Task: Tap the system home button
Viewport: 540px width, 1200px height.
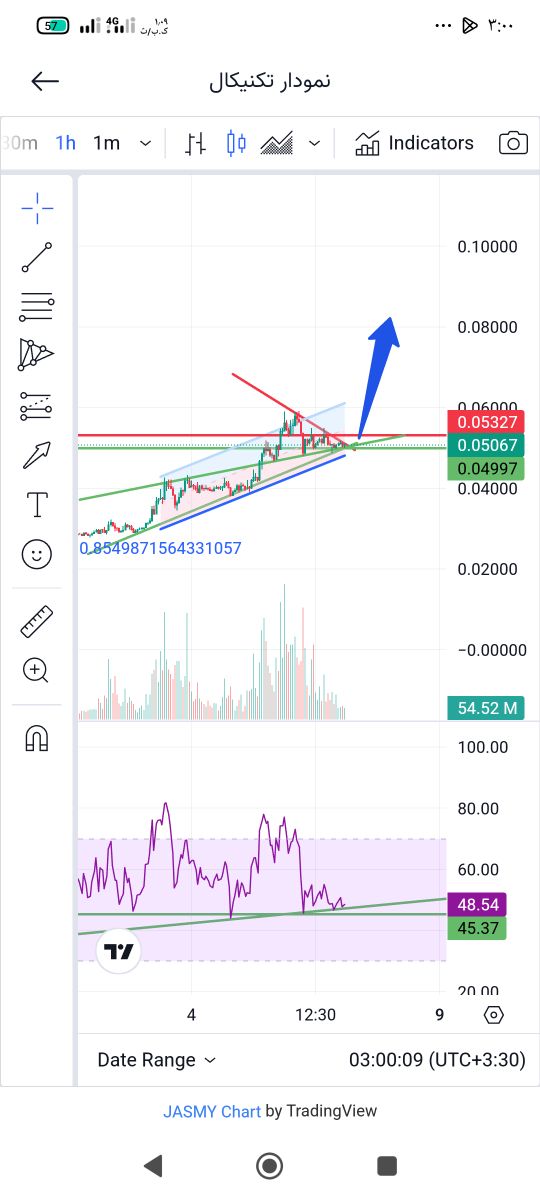Action: pos(269,1165)
